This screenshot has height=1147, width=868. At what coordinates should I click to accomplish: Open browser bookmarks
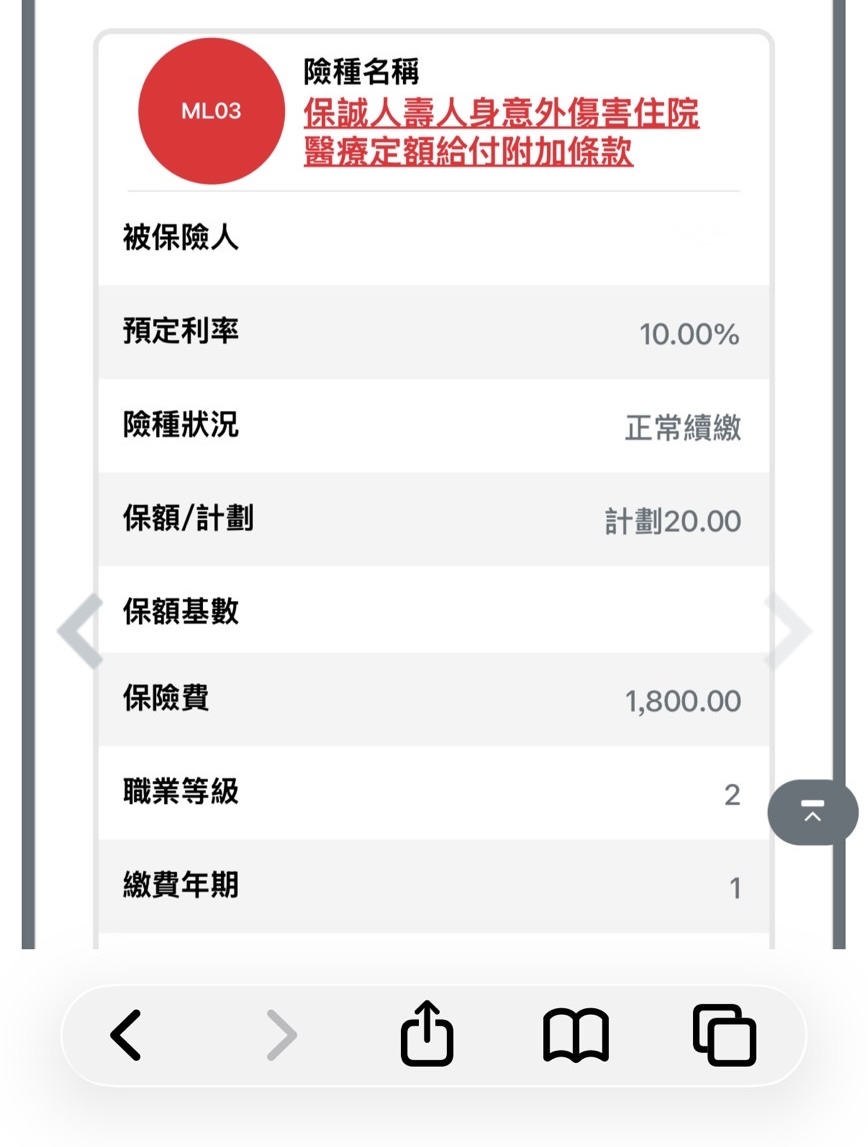[x=575, y=1035]
